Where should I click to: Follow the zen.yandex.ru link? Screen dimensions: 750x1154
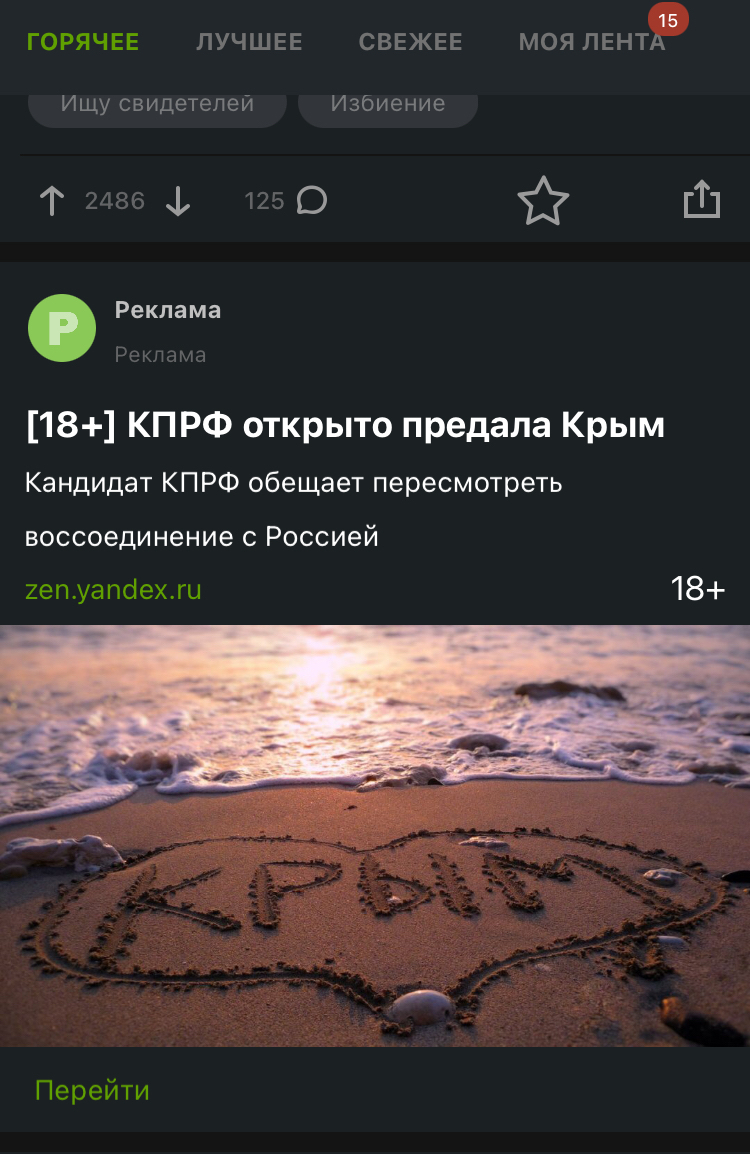(x=113, y=590)
